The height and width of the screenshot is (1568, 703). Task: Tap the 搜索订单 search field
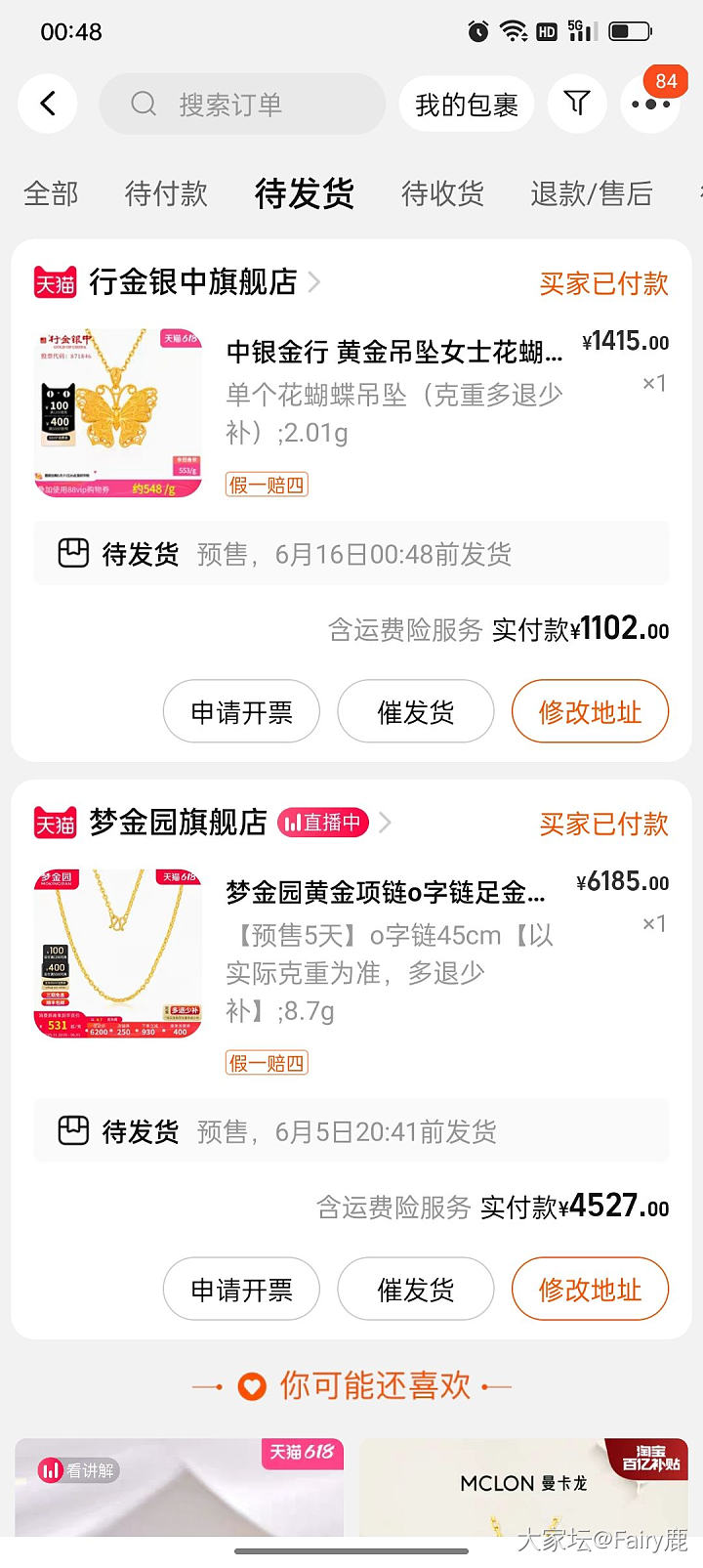[242, 104]
